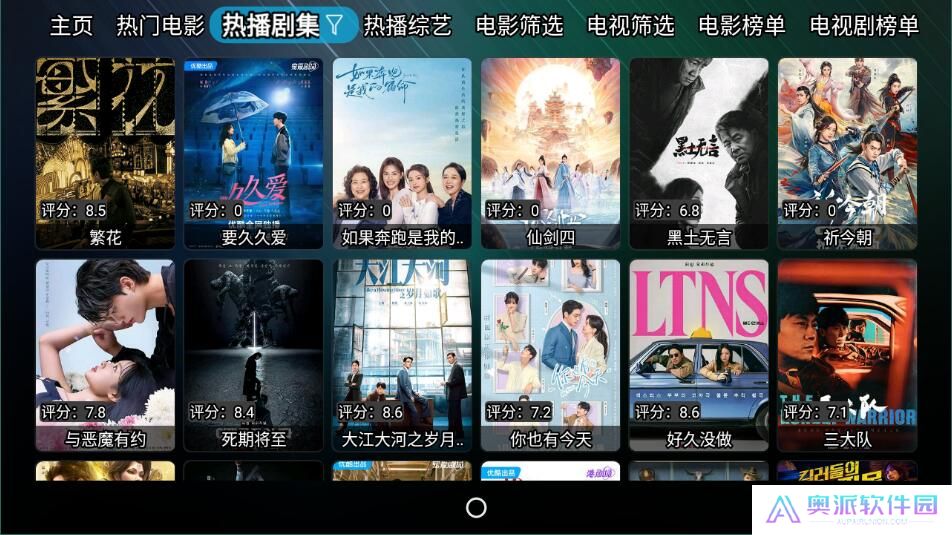The width and height of the screenshot is (952, 535).
Task: View the 你也有今天 drama
Action: click(x=550, y=355)
